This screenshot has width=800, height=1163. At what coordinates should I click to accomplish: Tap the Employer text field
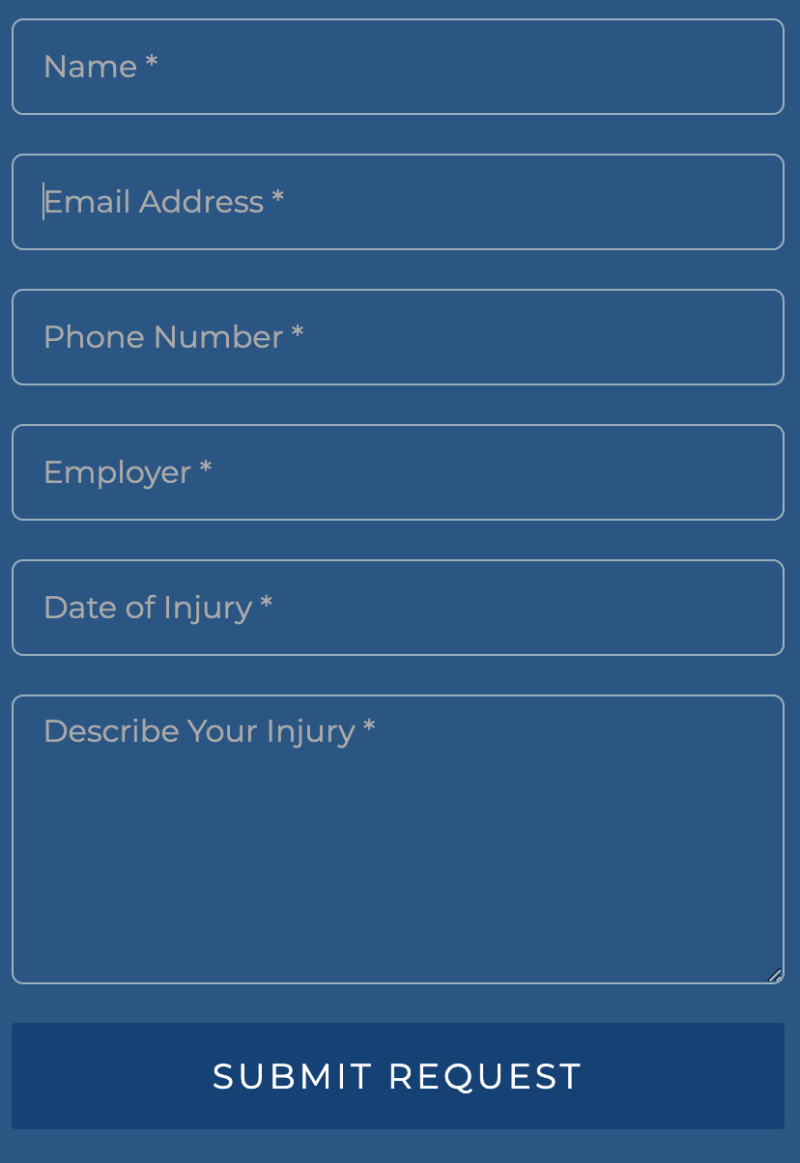(398, 472)
